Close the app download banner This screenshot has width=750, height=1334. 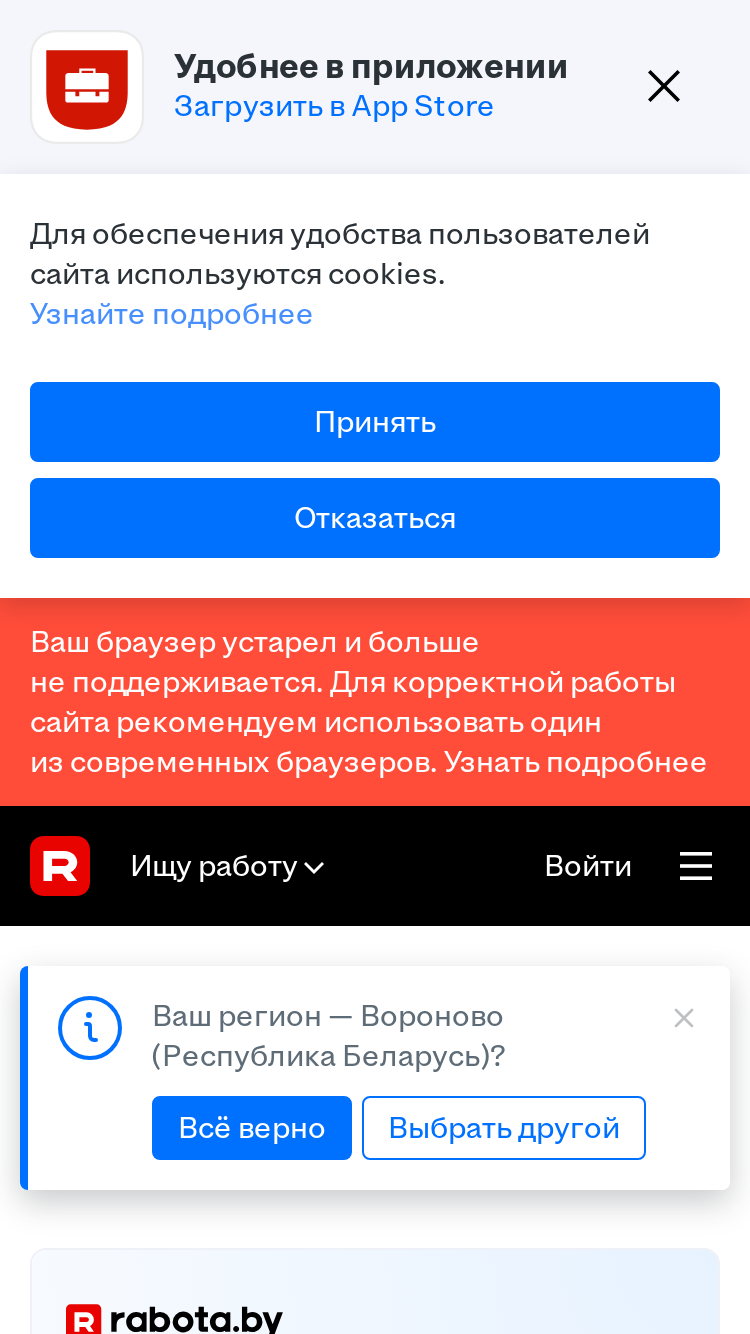point(664,87)
